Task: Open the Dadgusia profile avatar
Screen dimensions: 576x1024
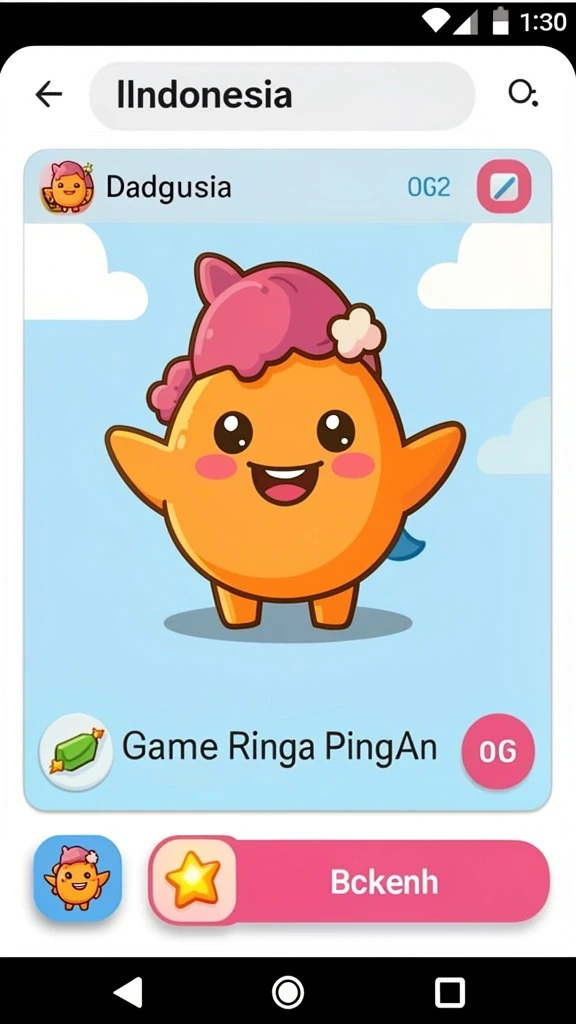Action: pos(67,187)
